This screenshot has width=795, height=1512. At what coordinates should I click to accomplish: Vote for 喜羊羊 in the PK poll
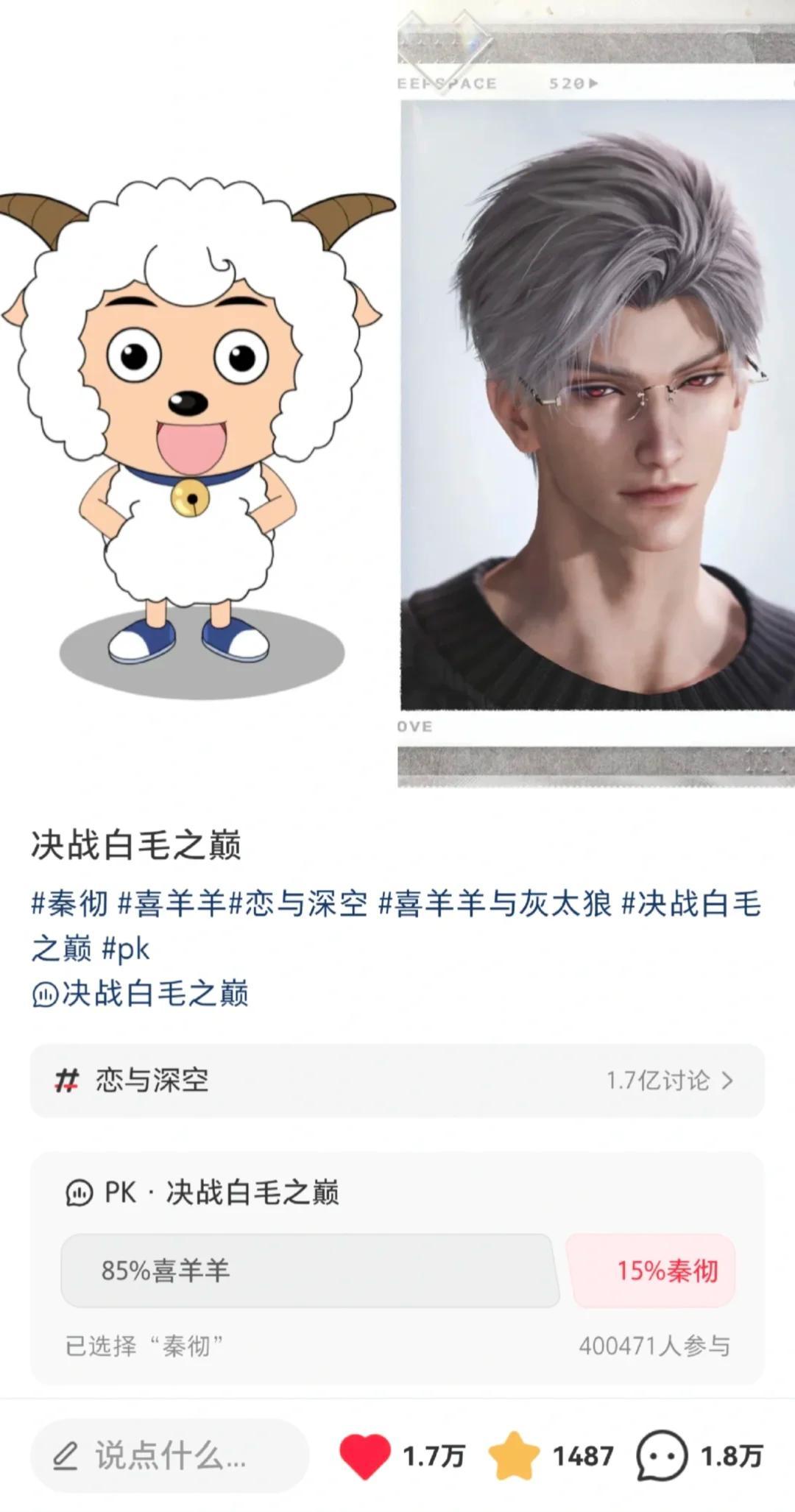(x=309, y=1271)
